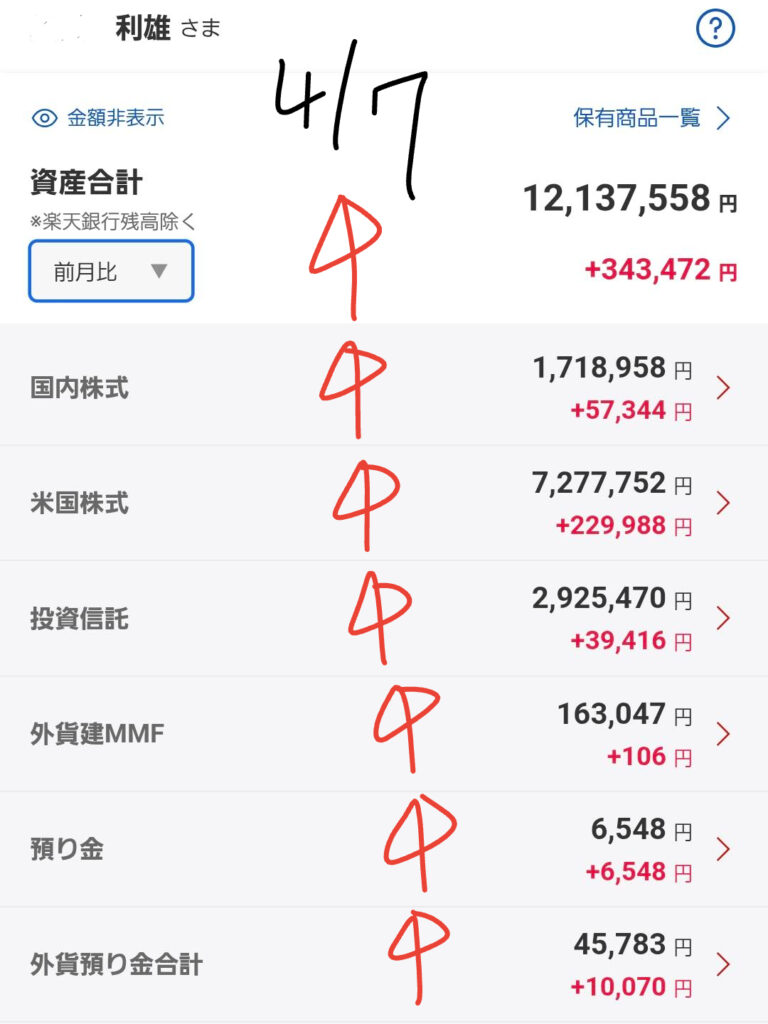This screenshot has width=768, height=1024.
Task: Open 保有商品一覧 holdings list
Action: coord(652,118)
